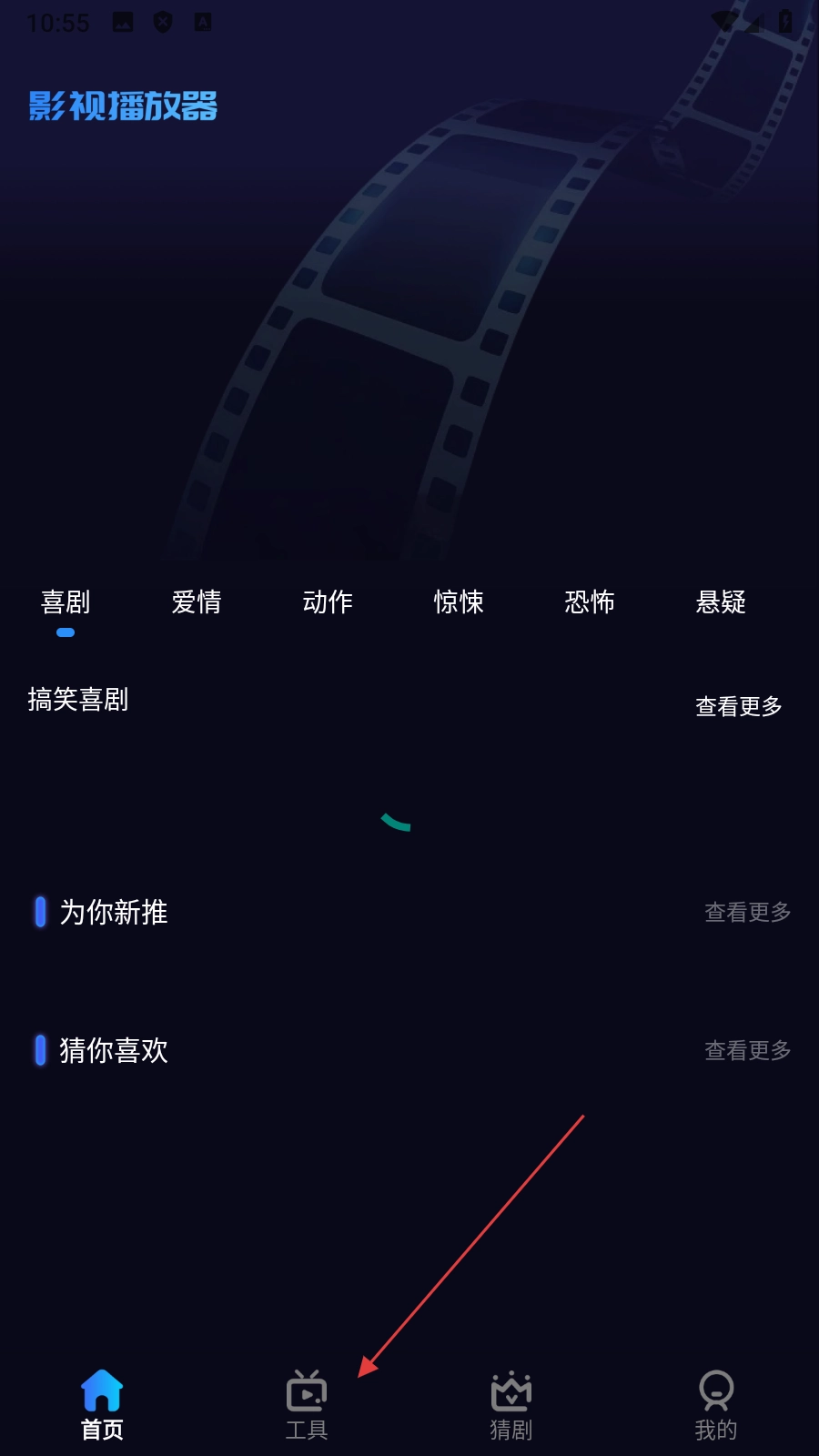Tap 查看更多 next to 搞笑喜剧
Screen dimensions: 819x1456
739,706
